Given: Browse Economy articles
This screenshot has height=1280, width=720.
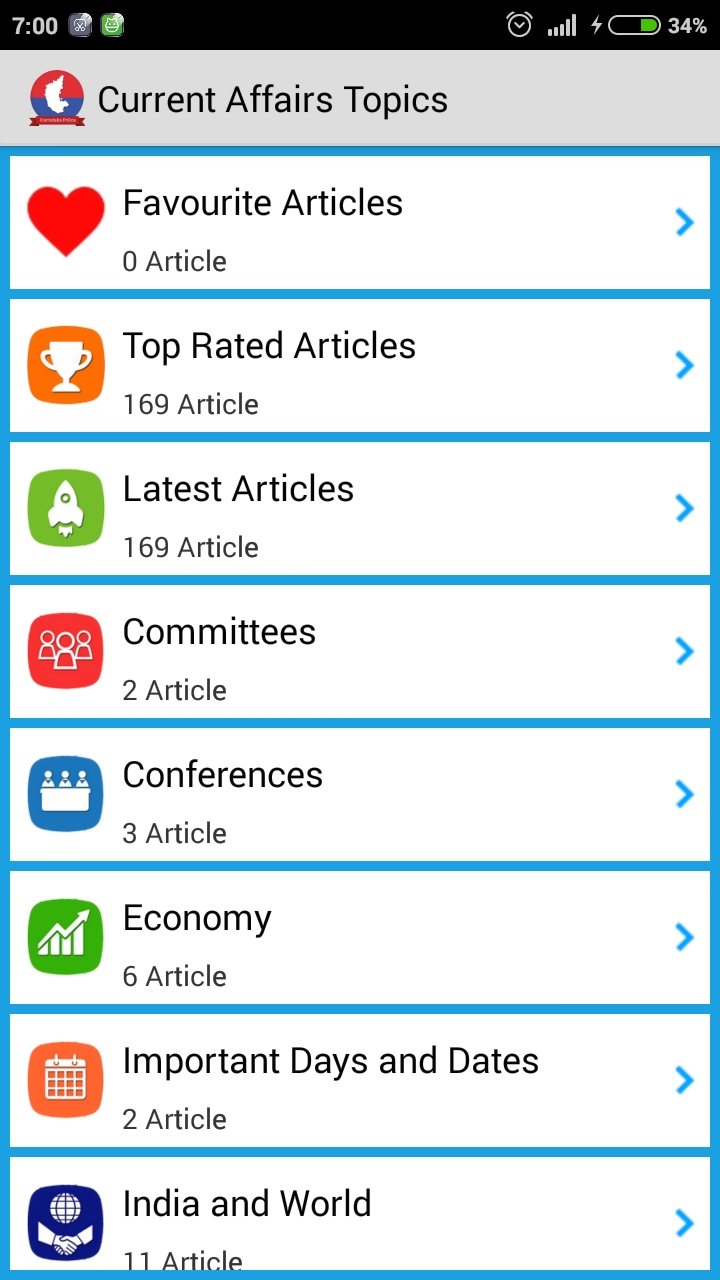Looking at the screenshot, I should pos(360,937).
